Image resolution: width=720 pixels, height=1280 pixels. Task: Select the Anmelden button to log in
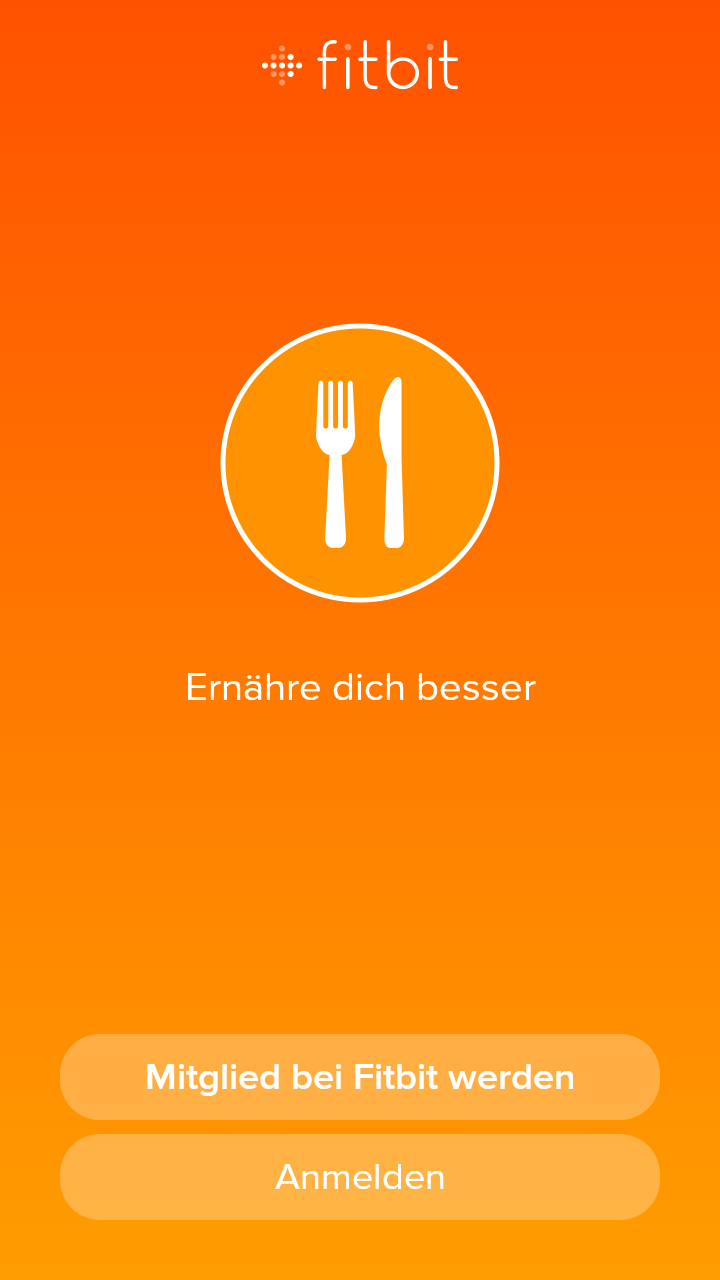click(x=360, y=1177)
